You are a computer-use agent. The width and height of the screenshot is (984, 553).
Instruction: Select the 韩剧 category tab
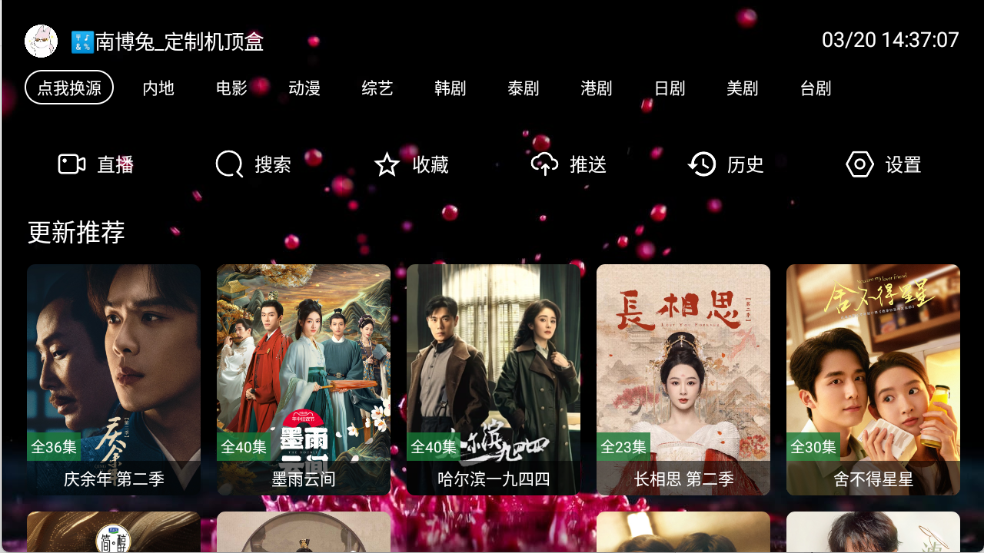click(450, 88)
